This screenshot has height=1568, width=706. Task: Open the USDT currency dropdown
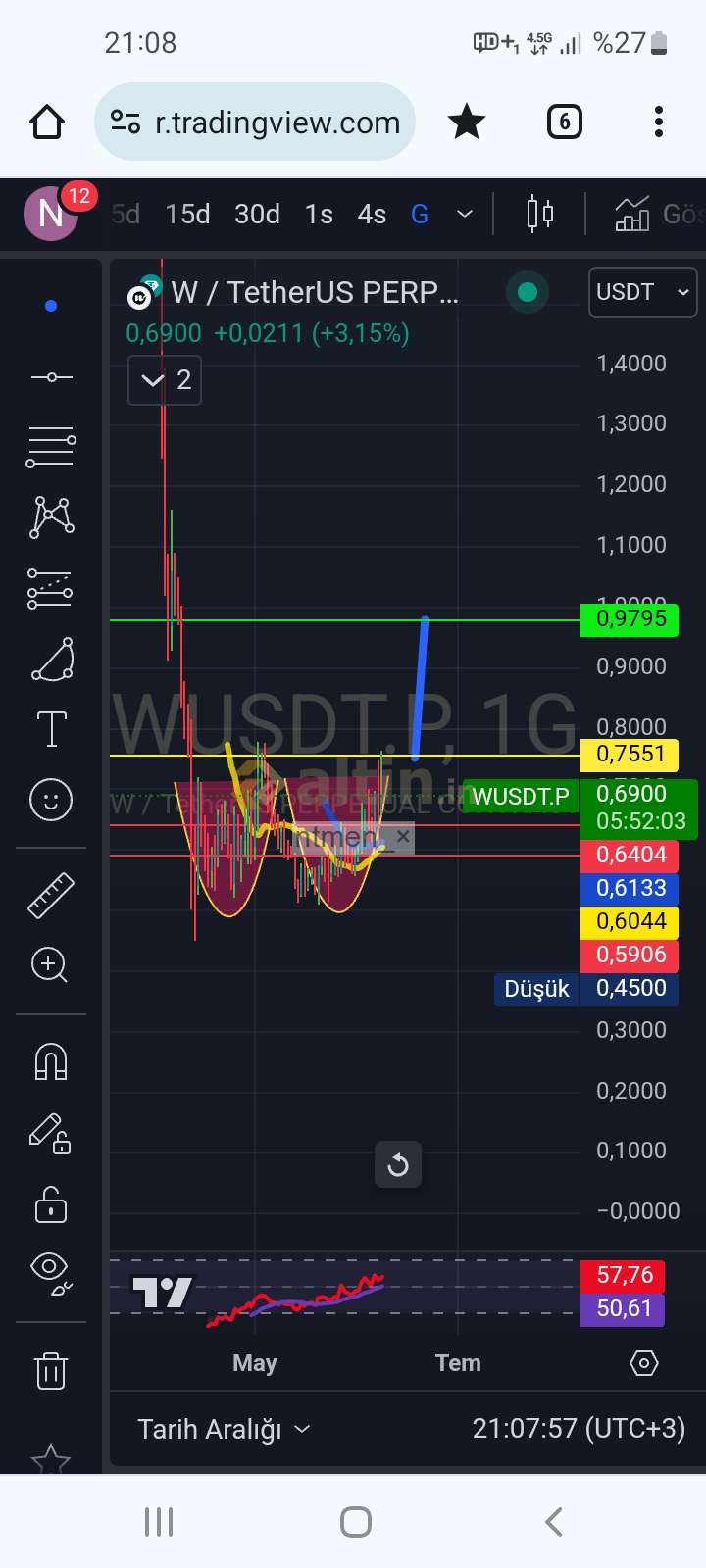[642, 292]
